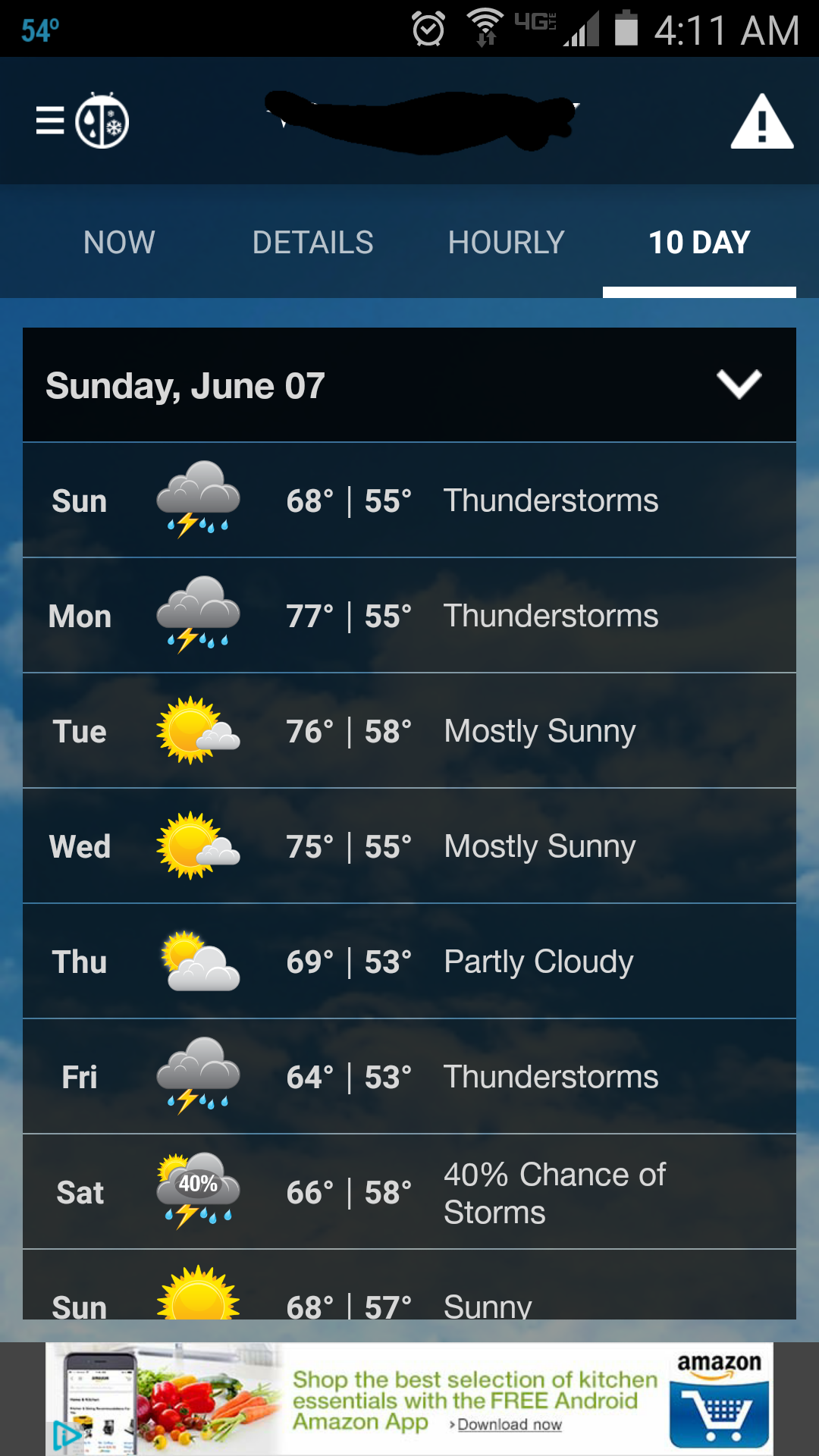819x1456 pixels.
Task: Switch to the DETAILS tab
Action: point(312,243)
